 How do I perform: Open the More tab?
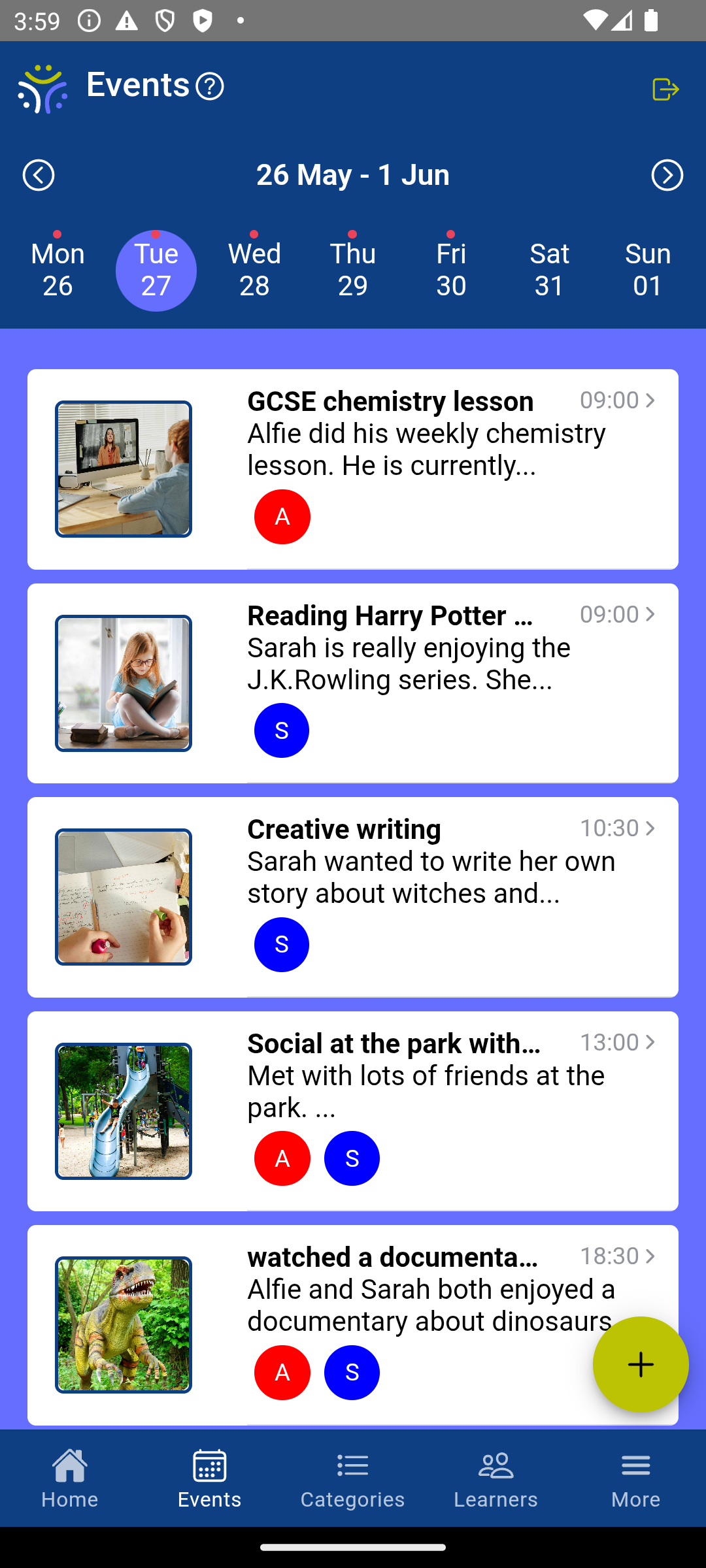[635, 1479]
